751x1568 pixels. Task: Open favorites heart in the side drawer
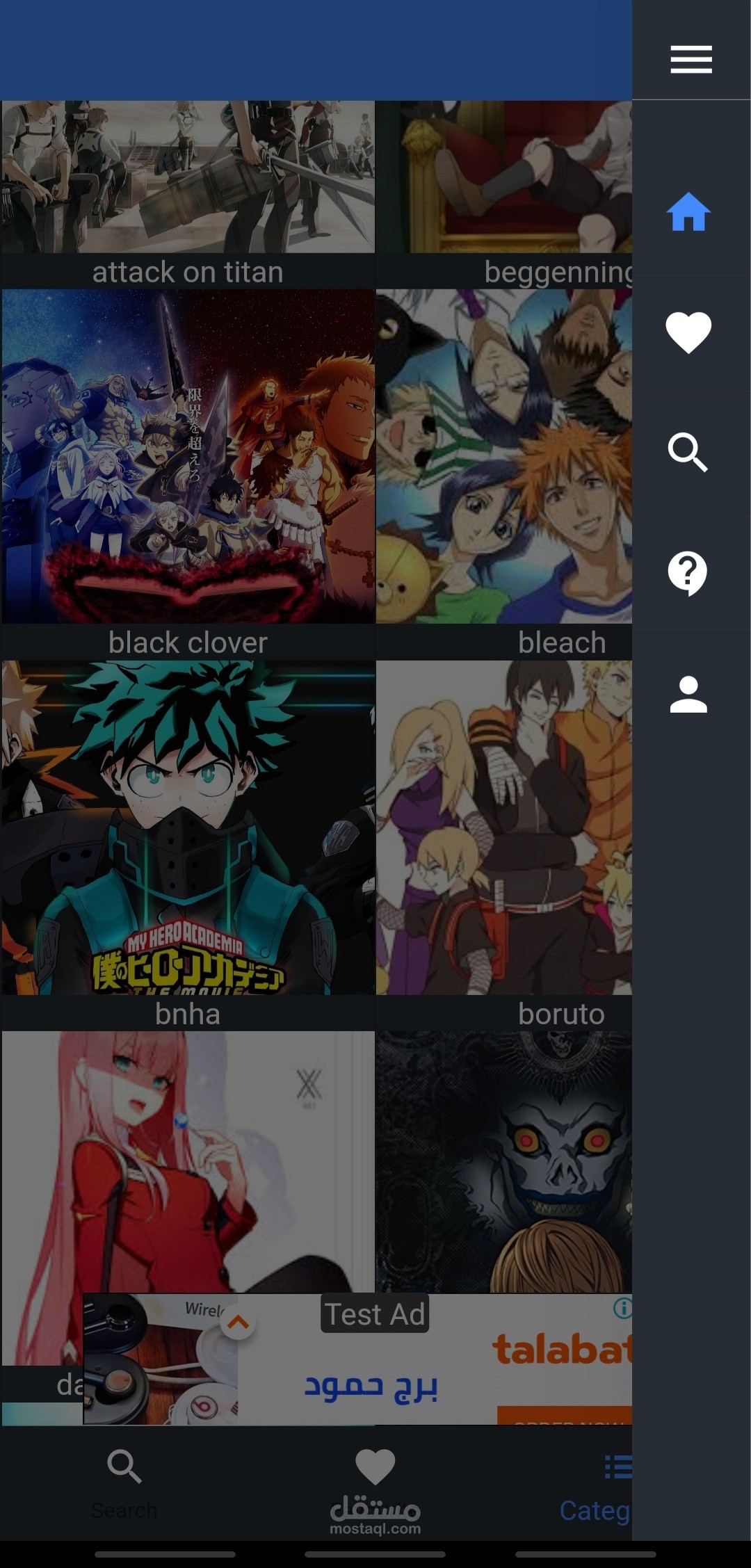[688, 332]
